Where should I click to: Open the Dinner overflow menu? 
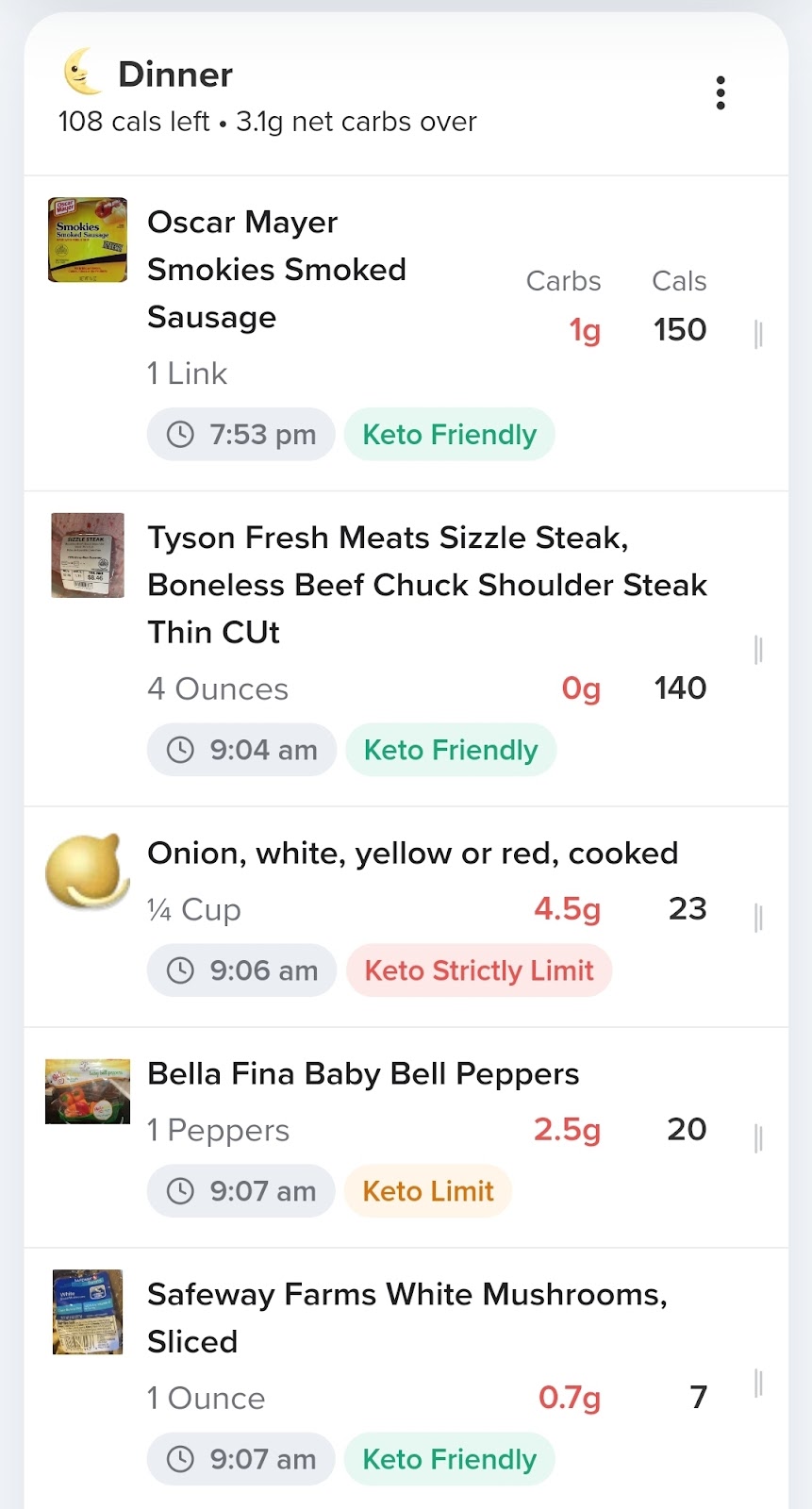click(x=721, y=93)
